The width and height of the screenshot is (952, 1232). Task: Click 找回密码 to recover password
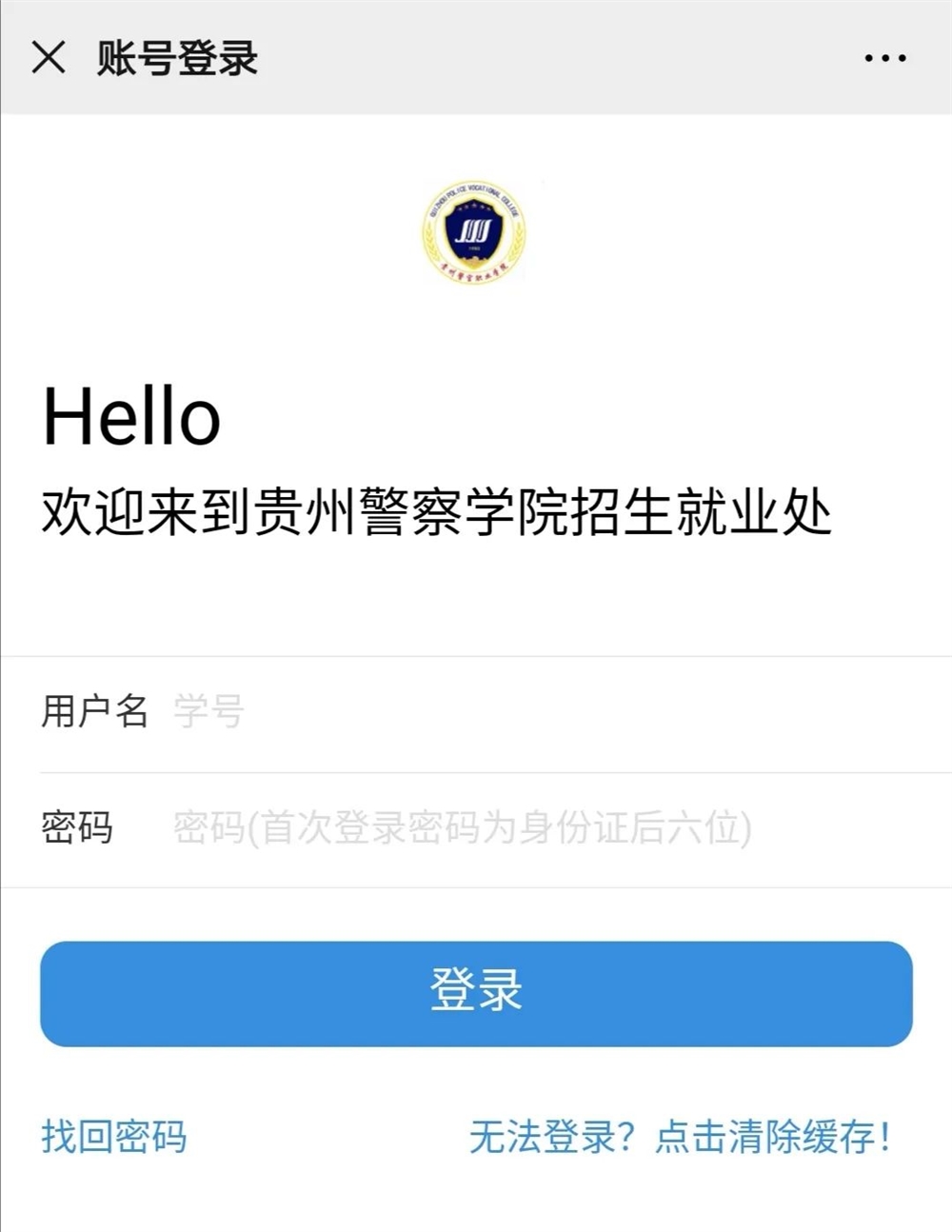click(113, 1136)
